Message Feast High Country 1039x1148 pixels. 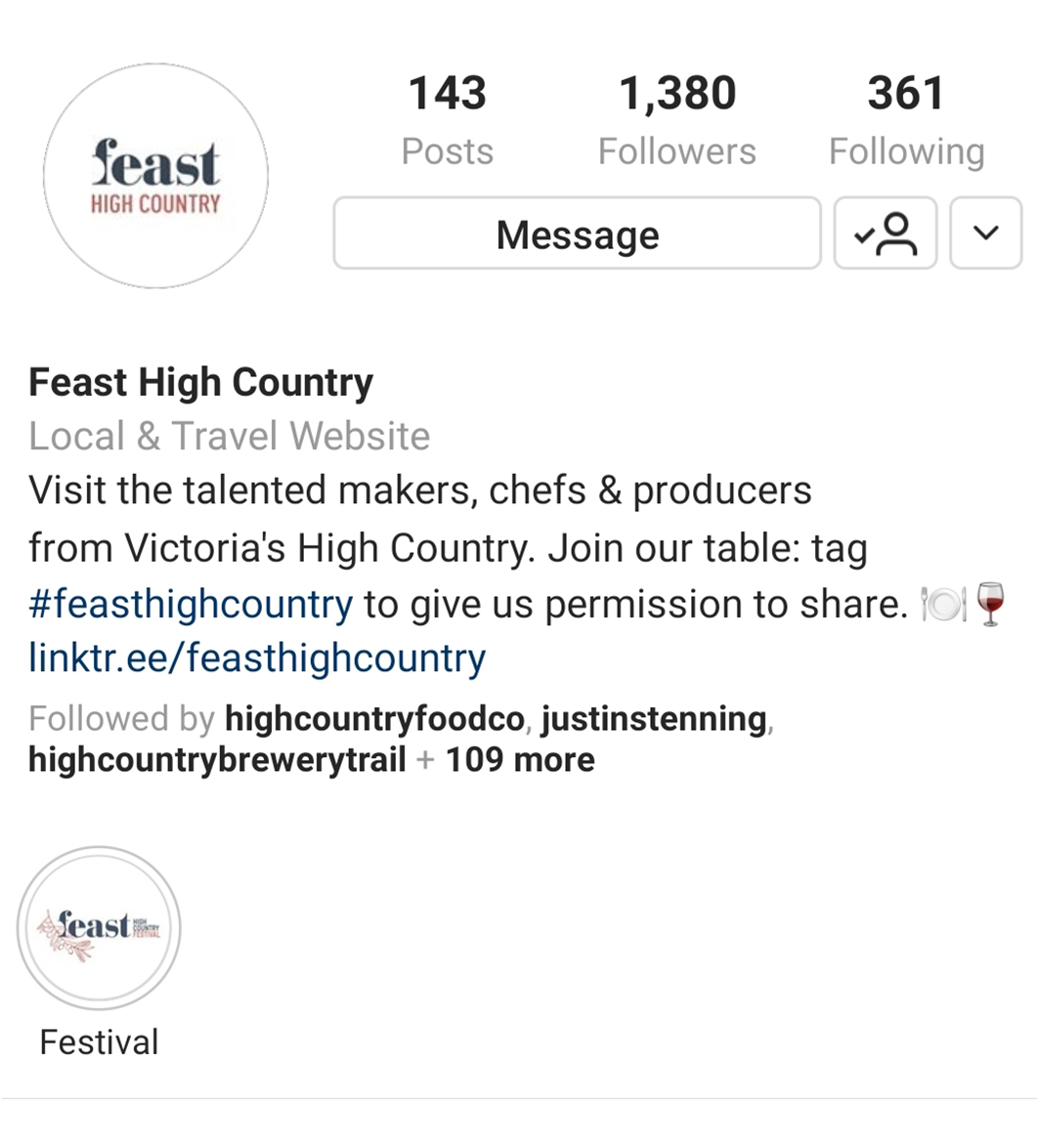(577, 234)
